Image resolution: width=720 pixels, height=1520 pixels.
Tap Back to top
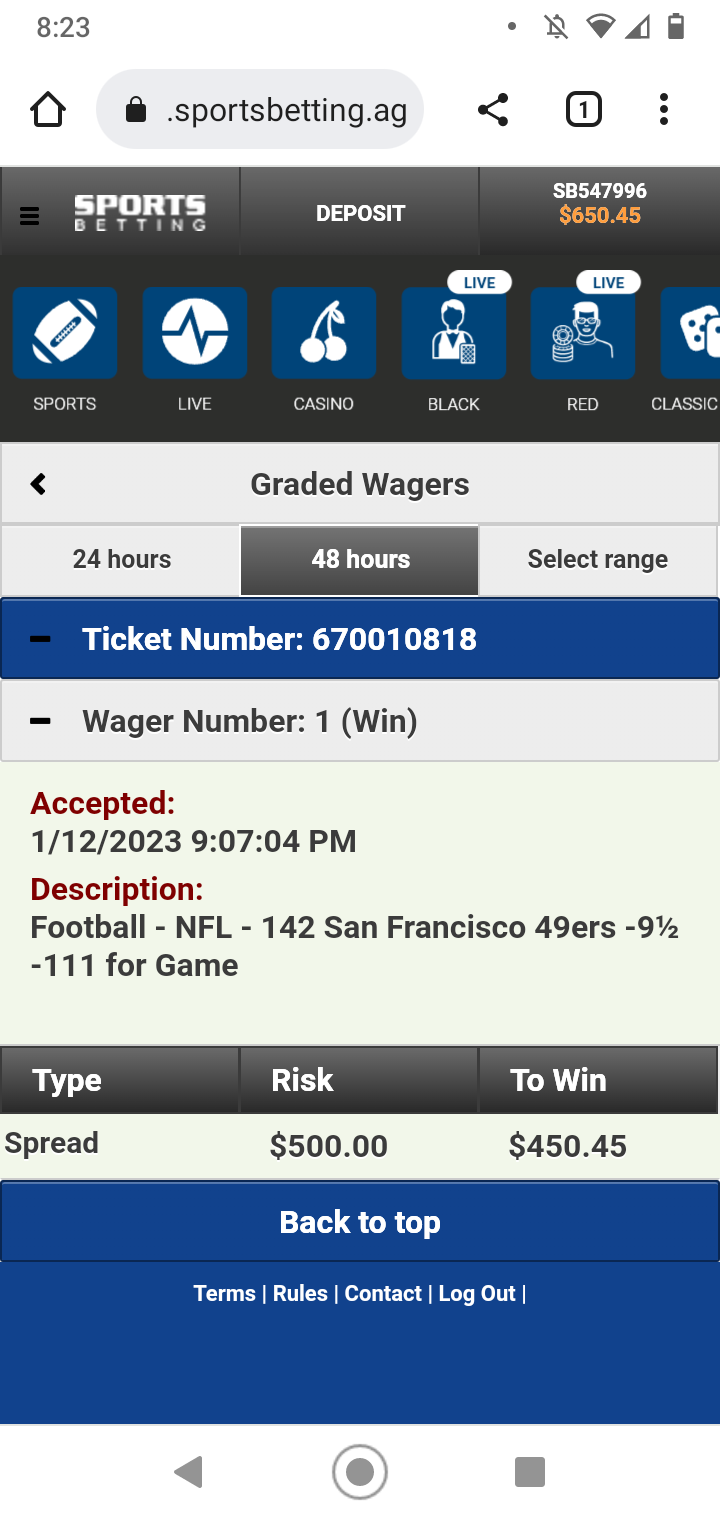point(360,1222)
